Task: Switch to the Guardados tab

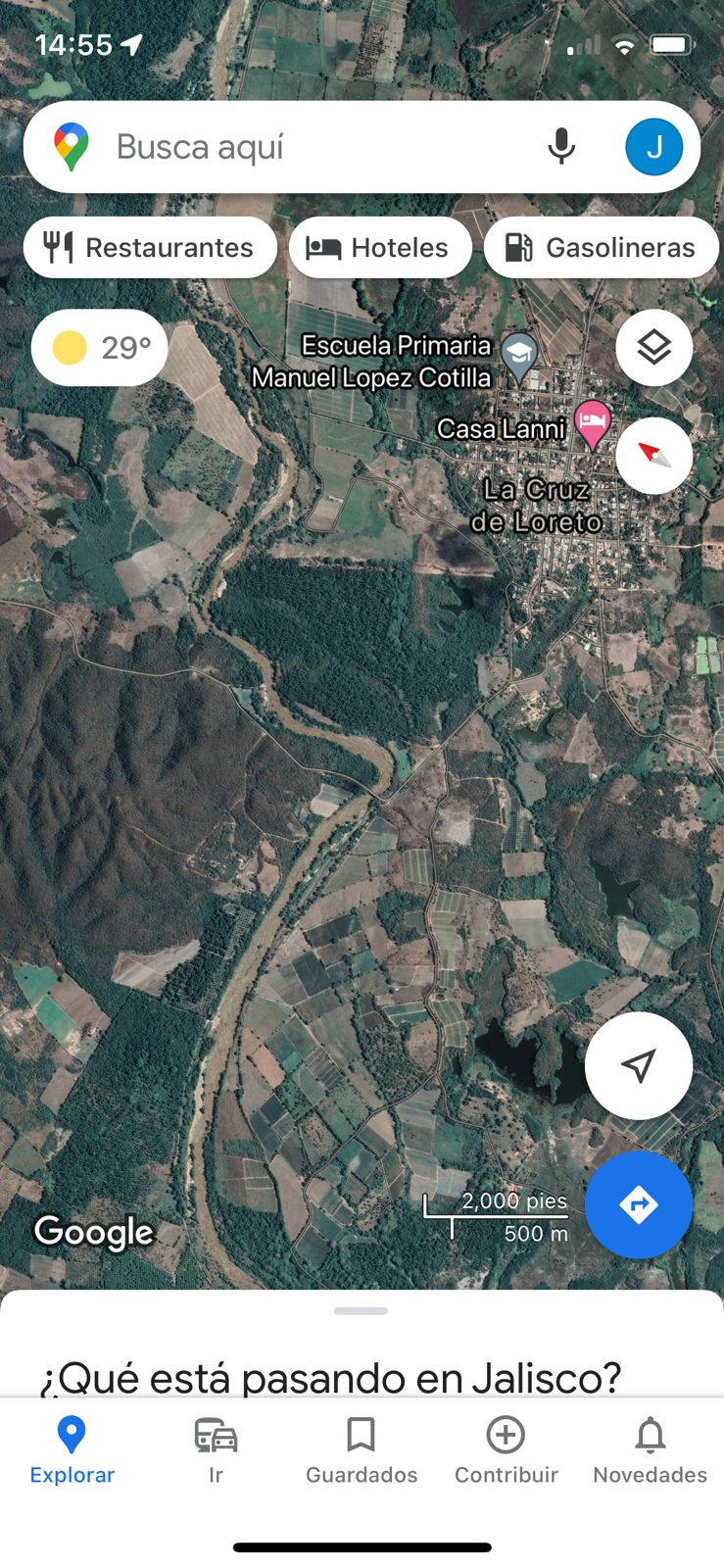Action: coord(362,1451)
